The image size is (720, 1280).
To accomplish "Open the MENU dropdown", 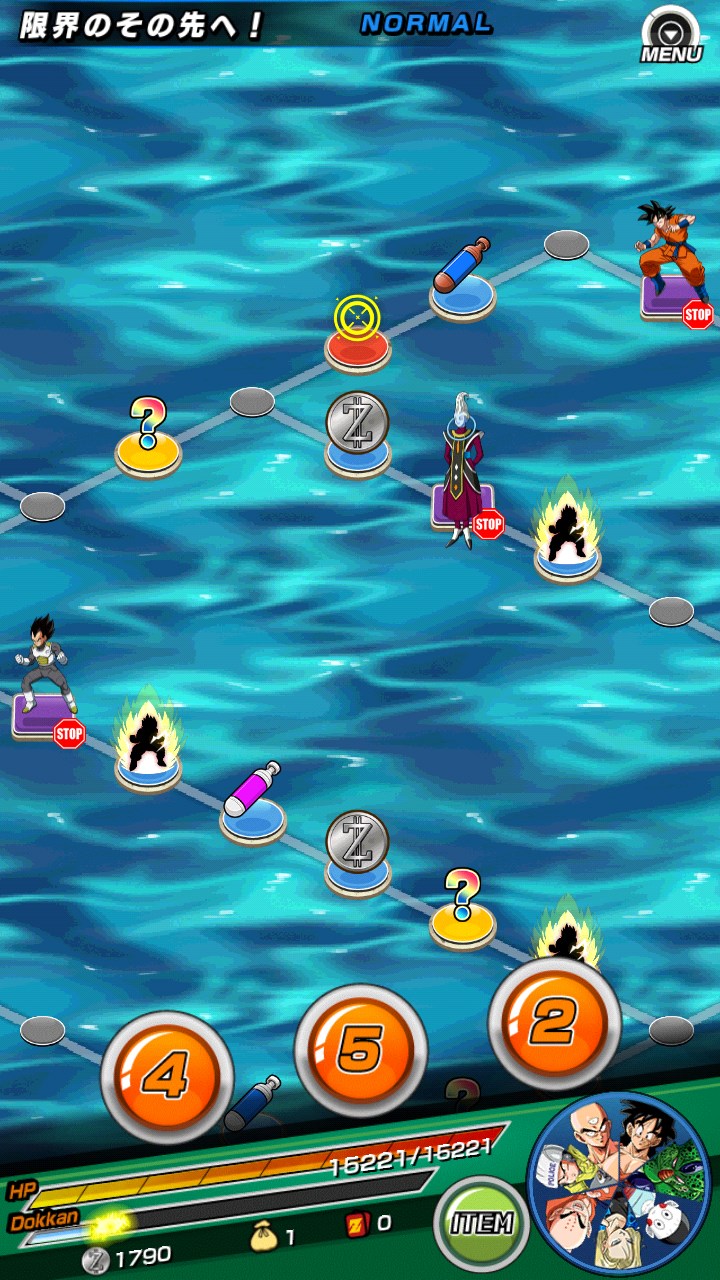I will tap(671, 35).
